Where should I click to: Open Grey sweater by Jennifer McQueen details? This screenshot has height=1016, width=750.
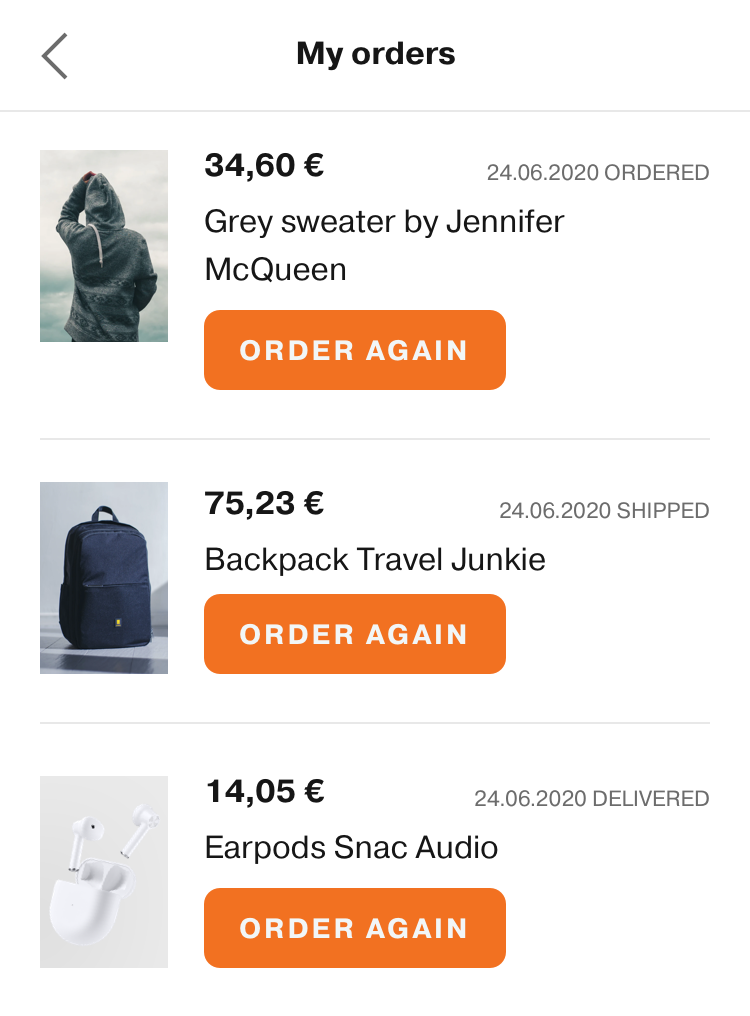(x=383, y=245)
